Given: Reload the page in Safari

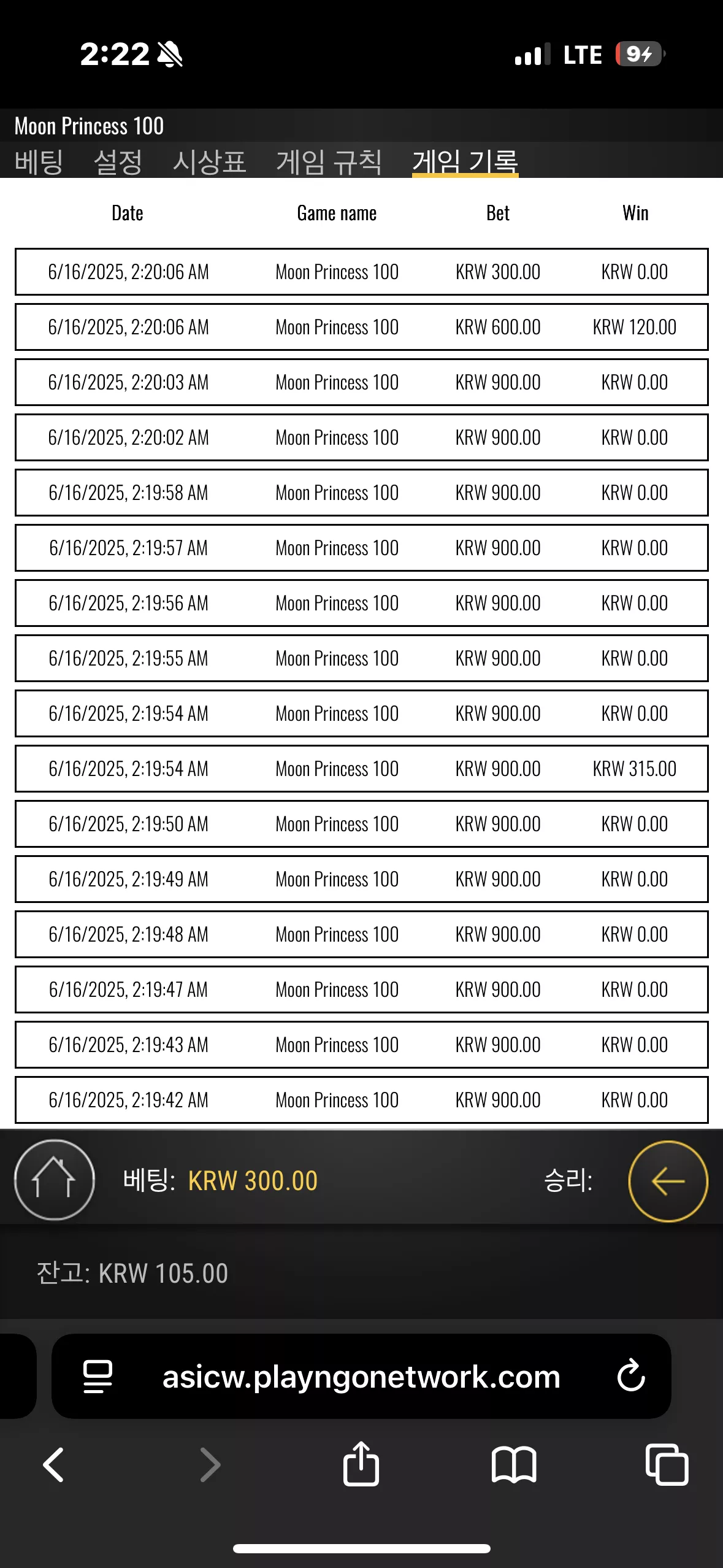Looking at the screenshot, I should click(631, 1376).
